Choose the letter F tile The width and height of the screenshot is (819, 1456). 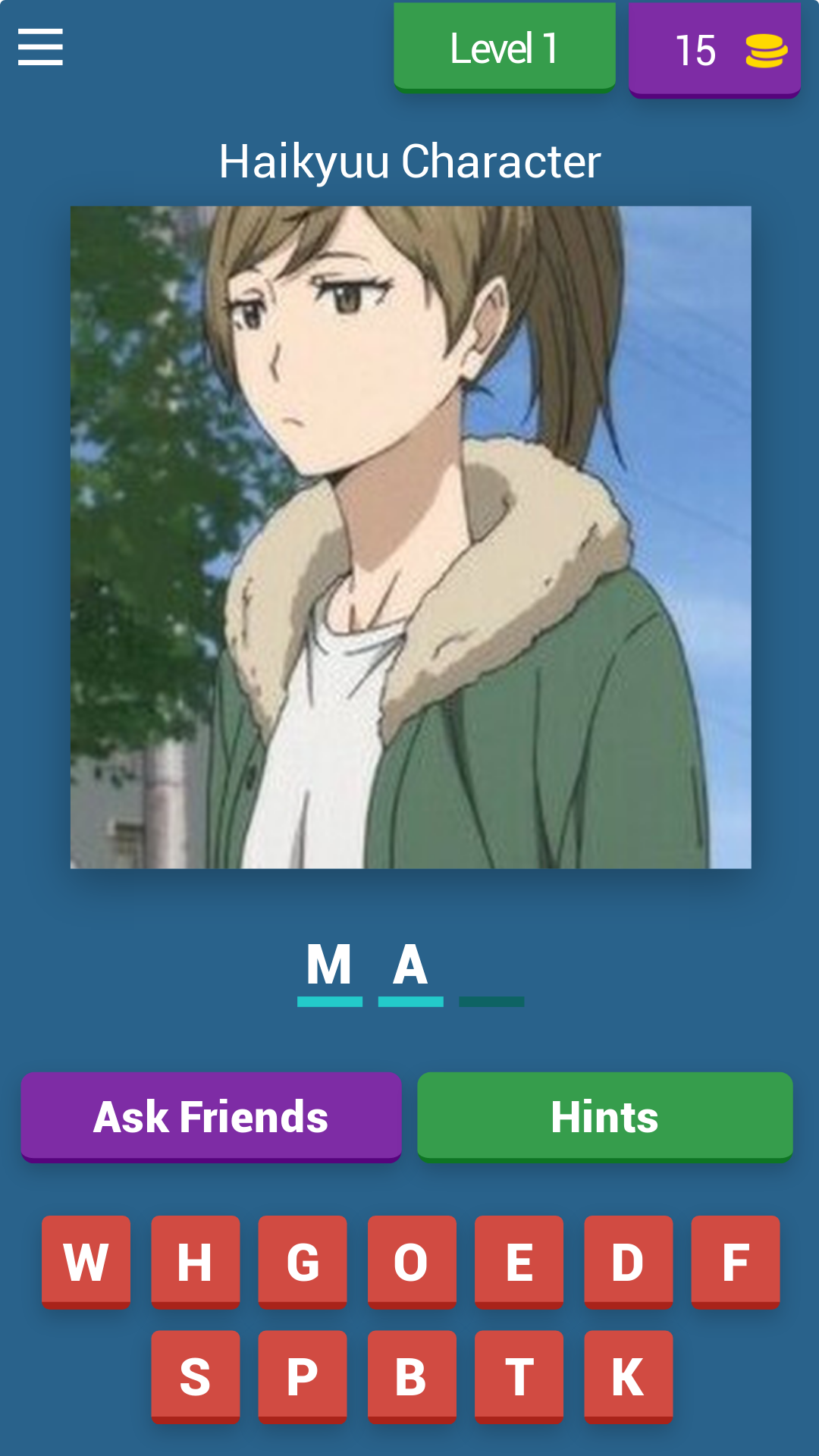point(735,1262)
